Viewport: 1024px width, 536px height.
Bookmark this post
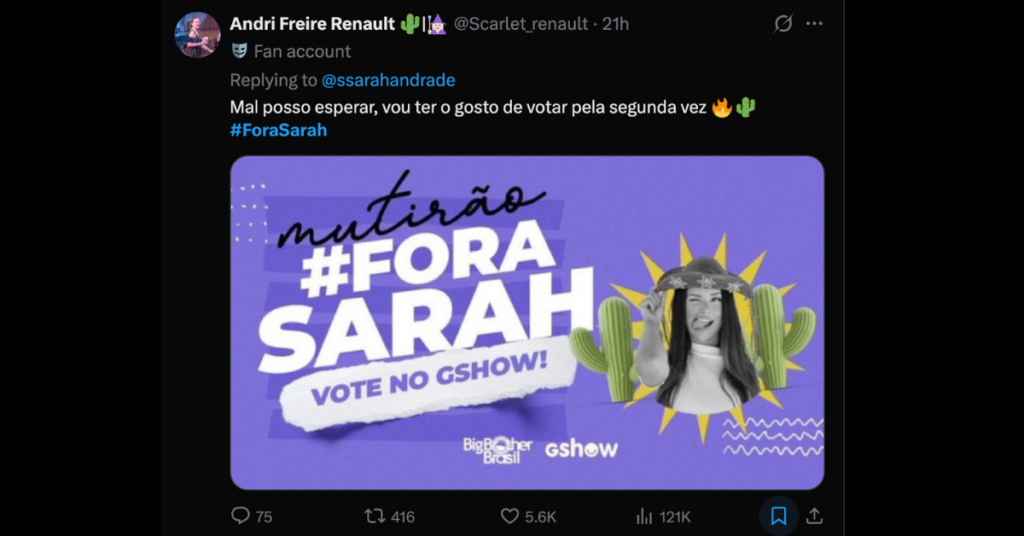778,516
